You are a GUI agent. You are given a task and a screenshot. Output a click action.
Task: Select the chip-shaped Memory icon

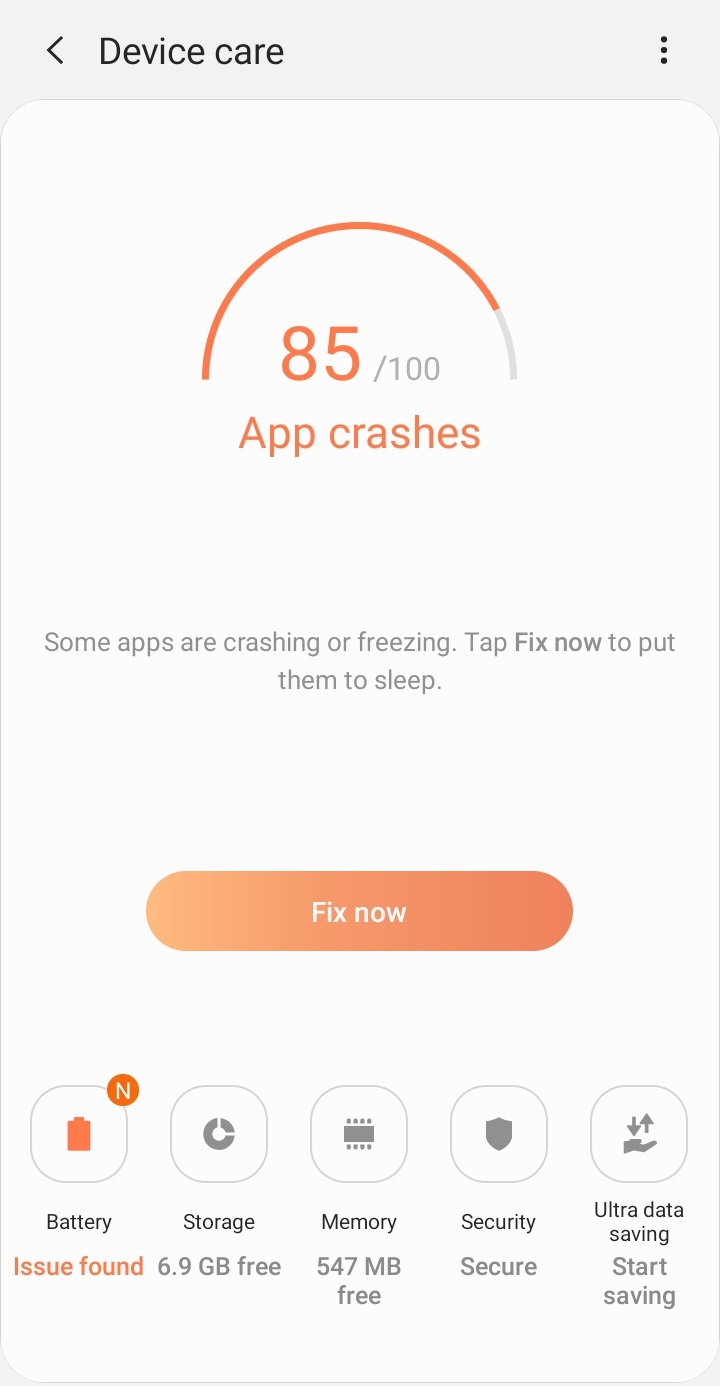tap(358, 1133)
